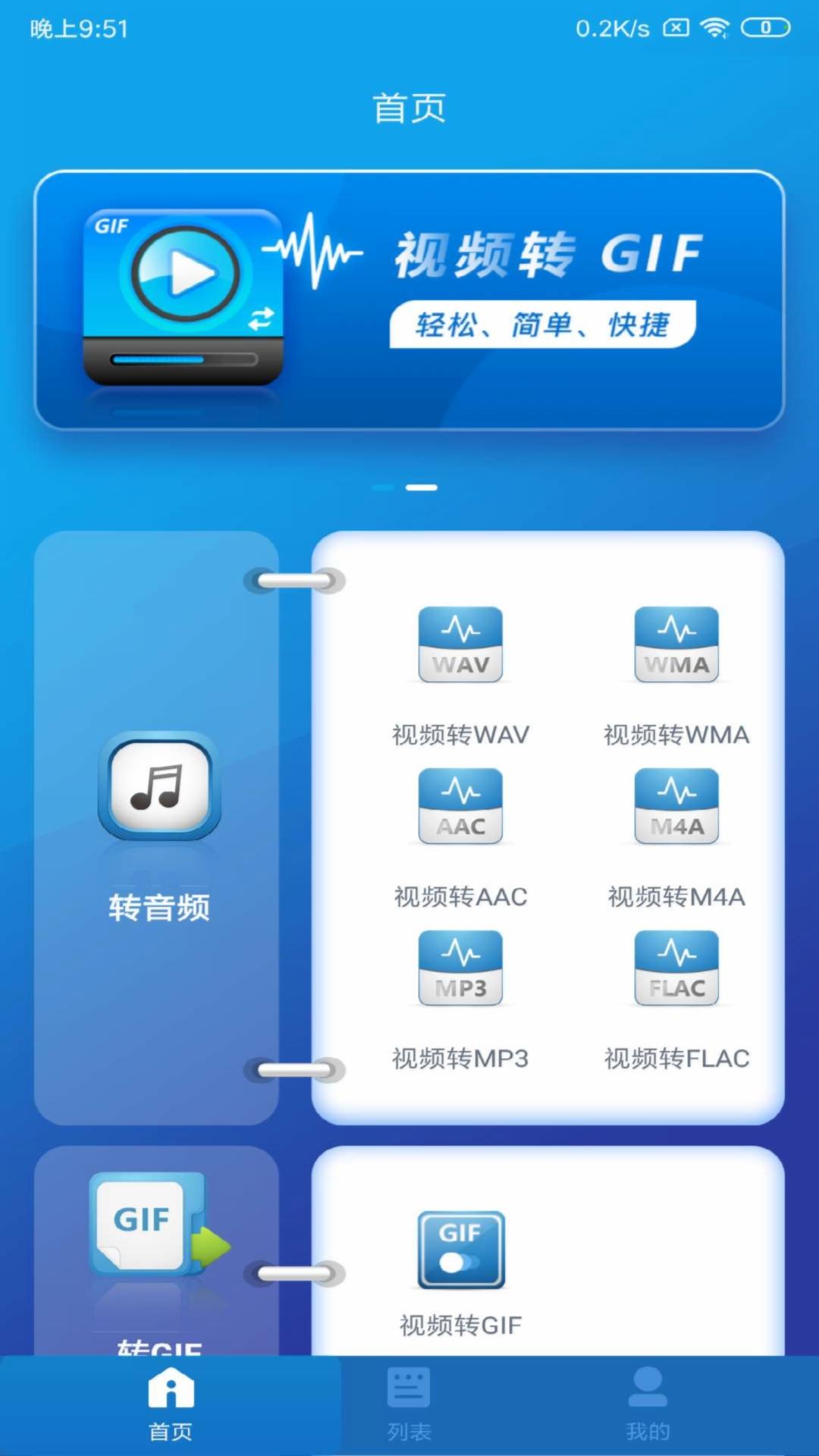
Task: Click the 视频转GIF label below the icon
Action: (x=460, y=1325)
